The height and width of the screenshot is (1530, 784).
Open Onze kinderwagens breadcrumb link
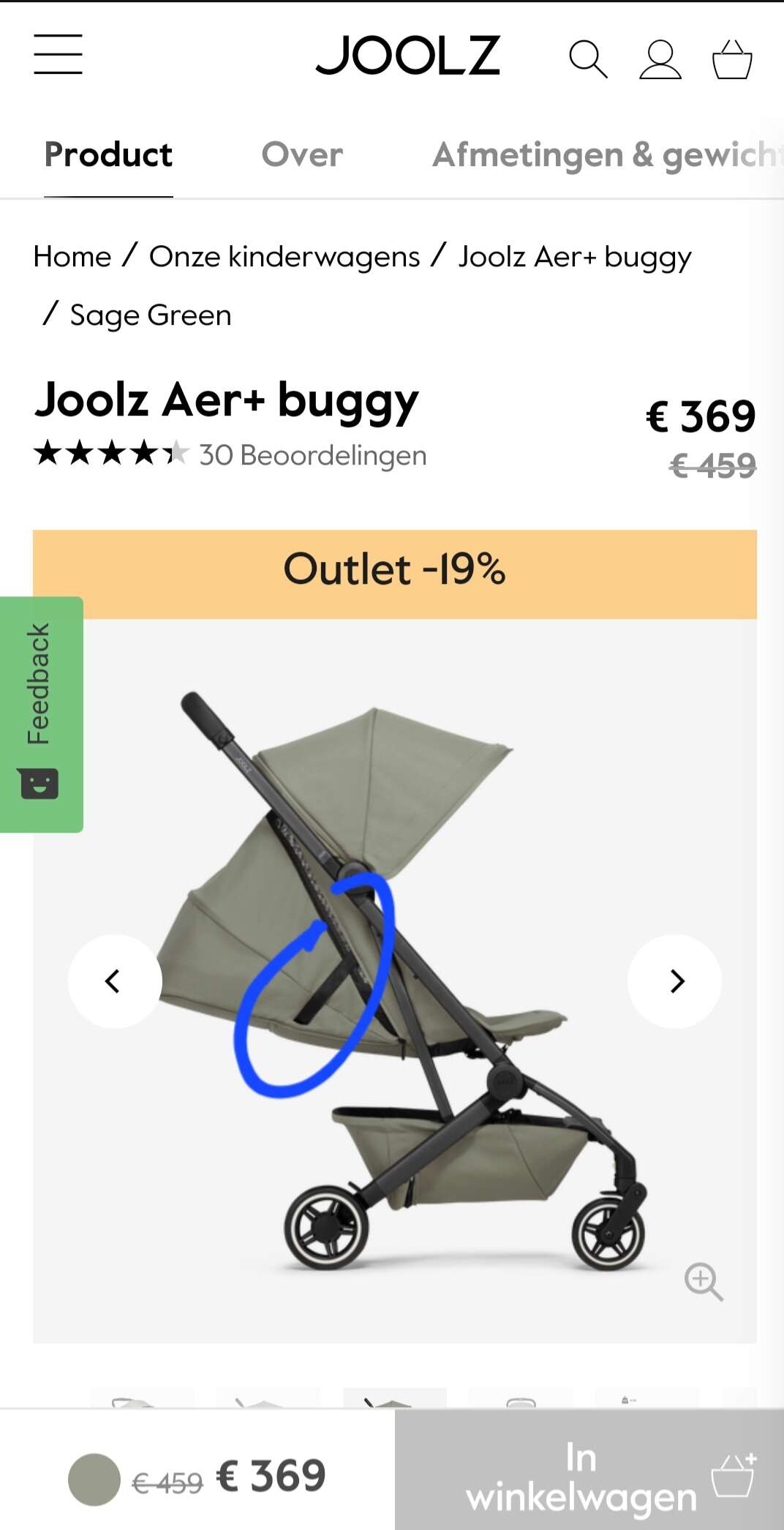click(x=284, y=257)
